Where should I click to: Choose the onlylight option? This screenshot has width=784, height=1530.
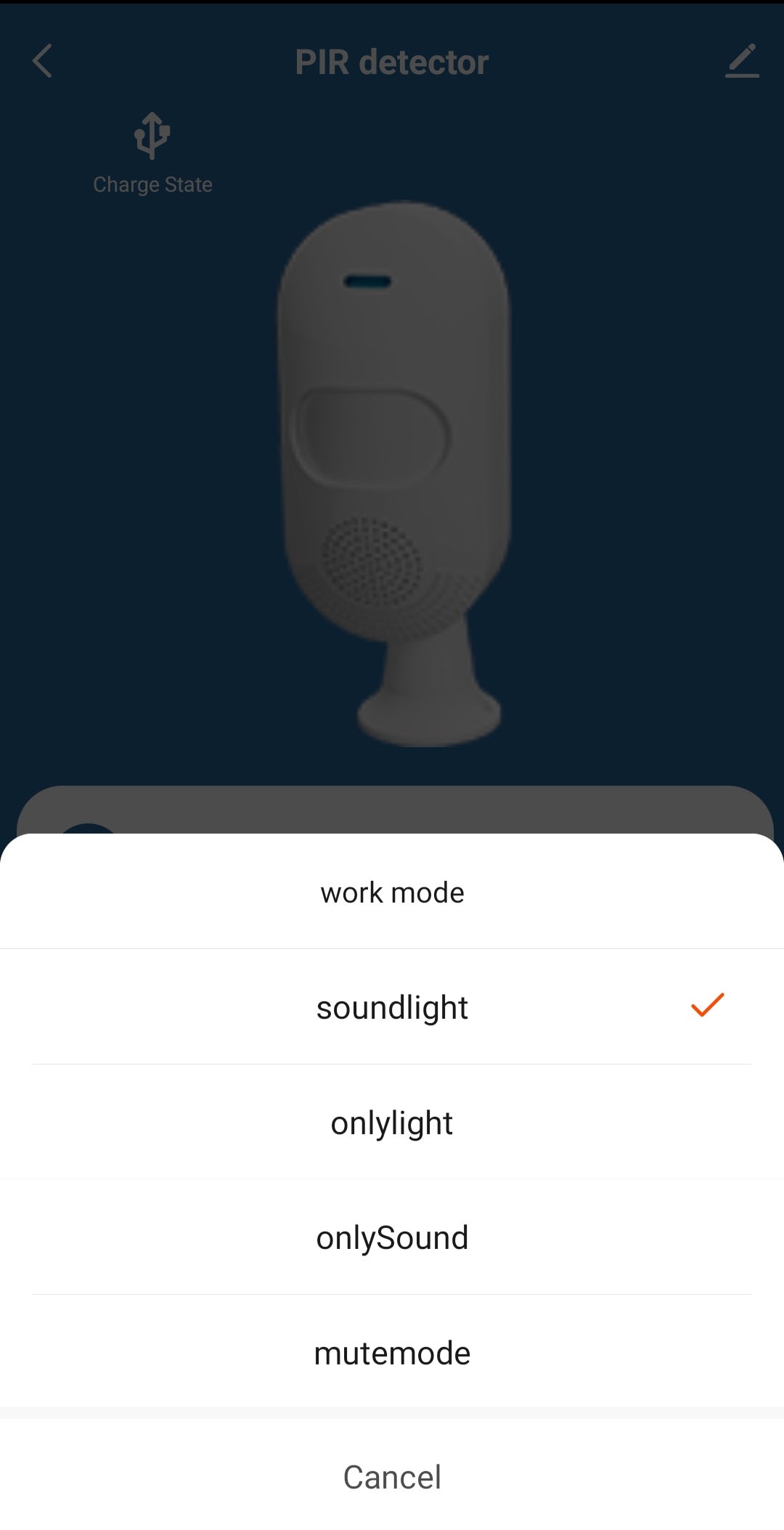(392, 1123)
